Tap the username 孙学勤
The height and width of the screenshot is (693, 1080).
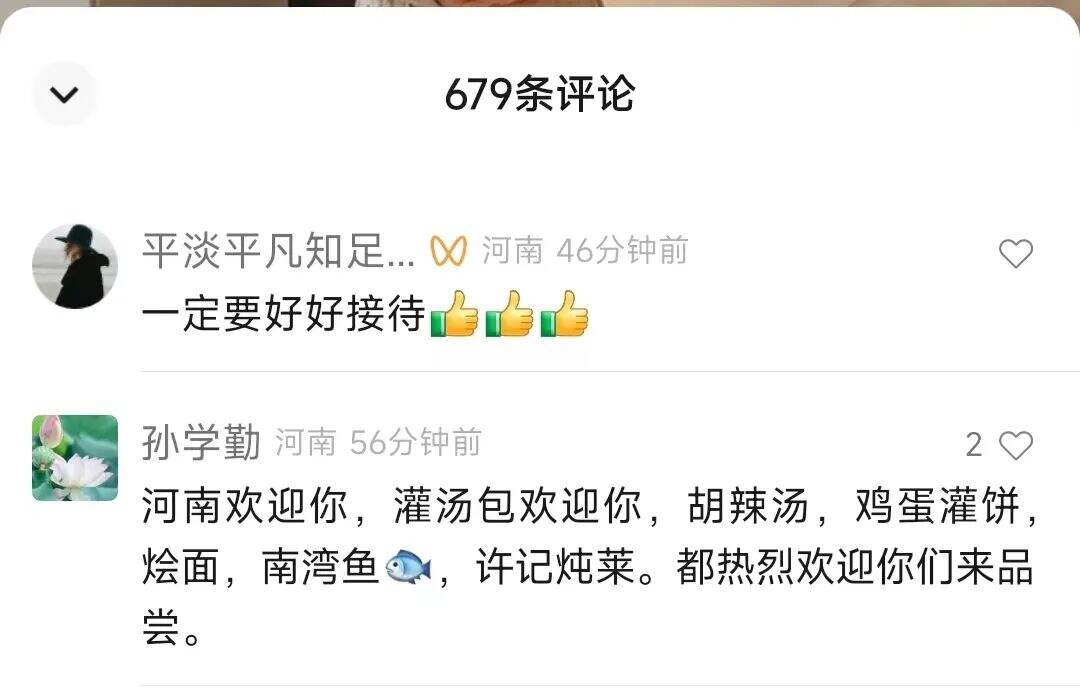click(201, 443)
